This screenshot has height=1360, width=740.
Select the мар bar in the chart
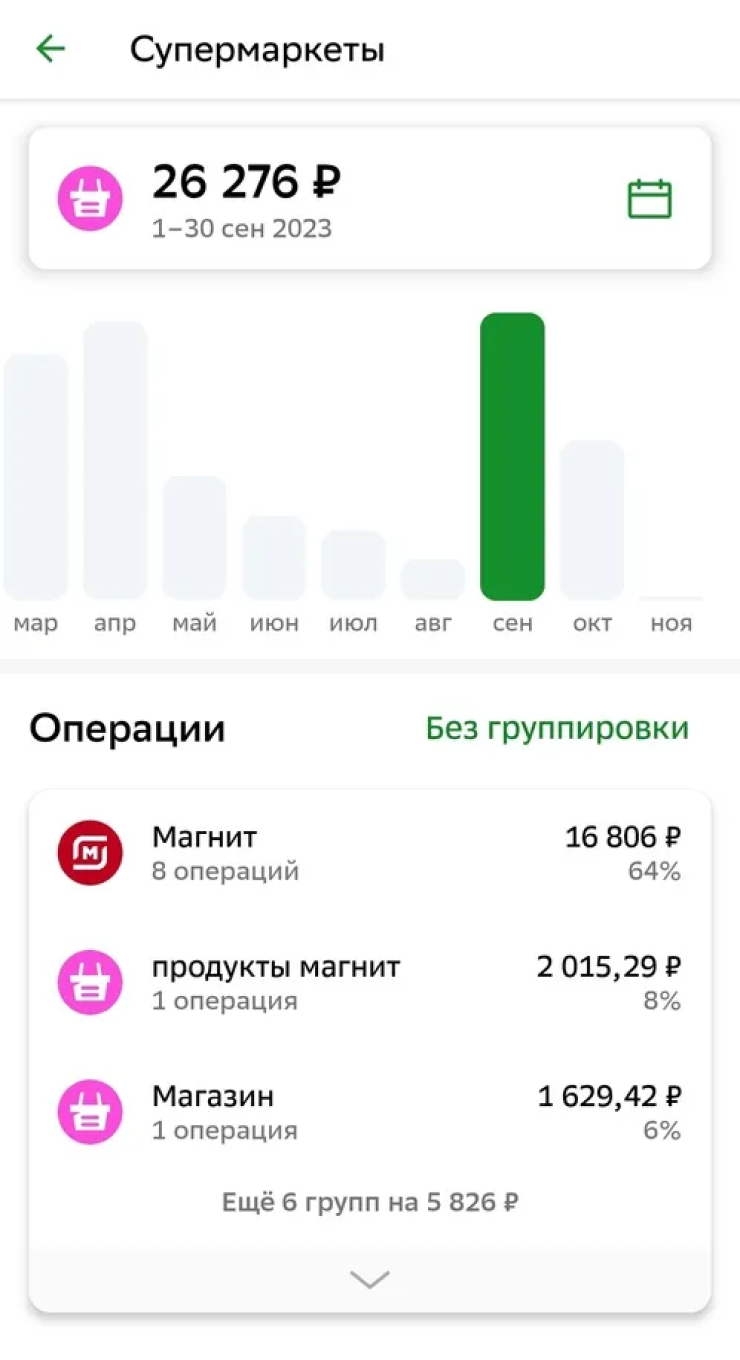[35, 477]
